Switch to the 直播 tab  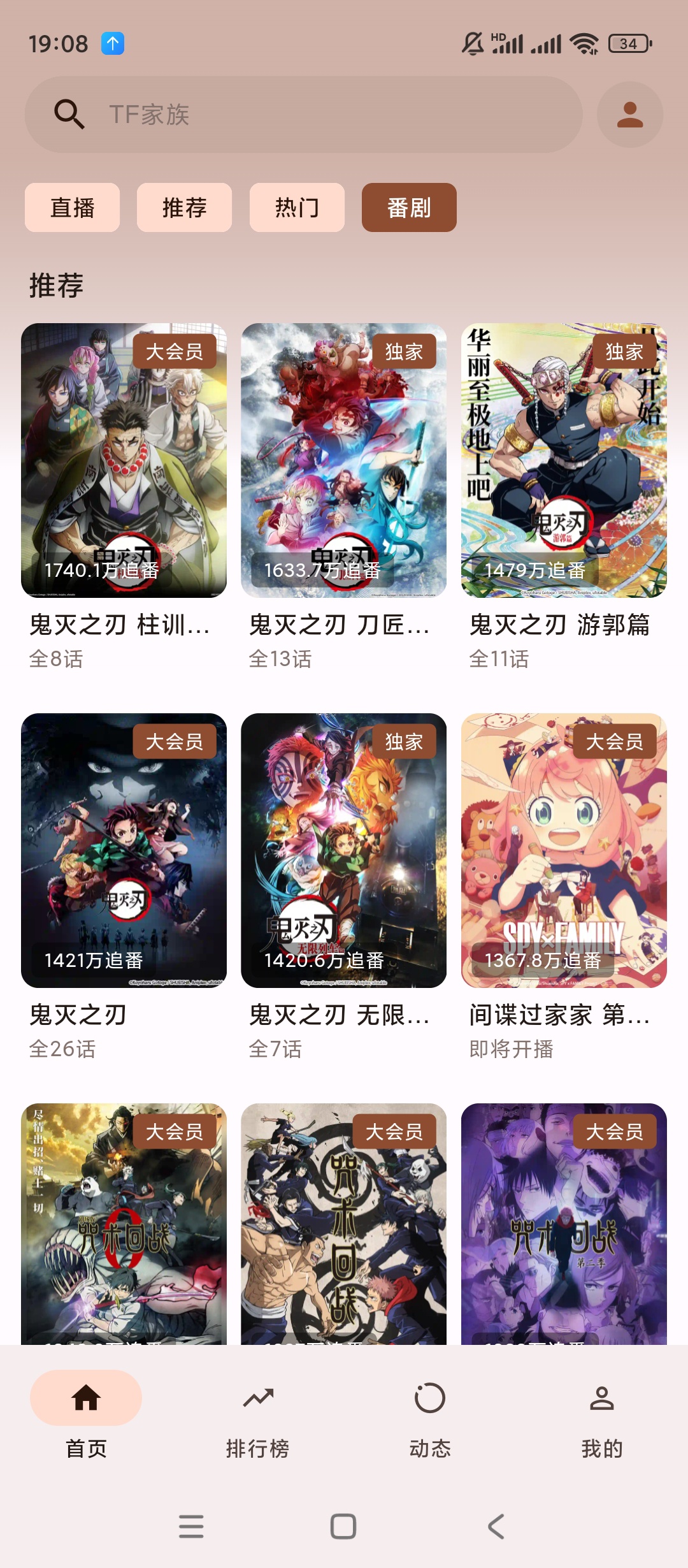coord(72,208)
